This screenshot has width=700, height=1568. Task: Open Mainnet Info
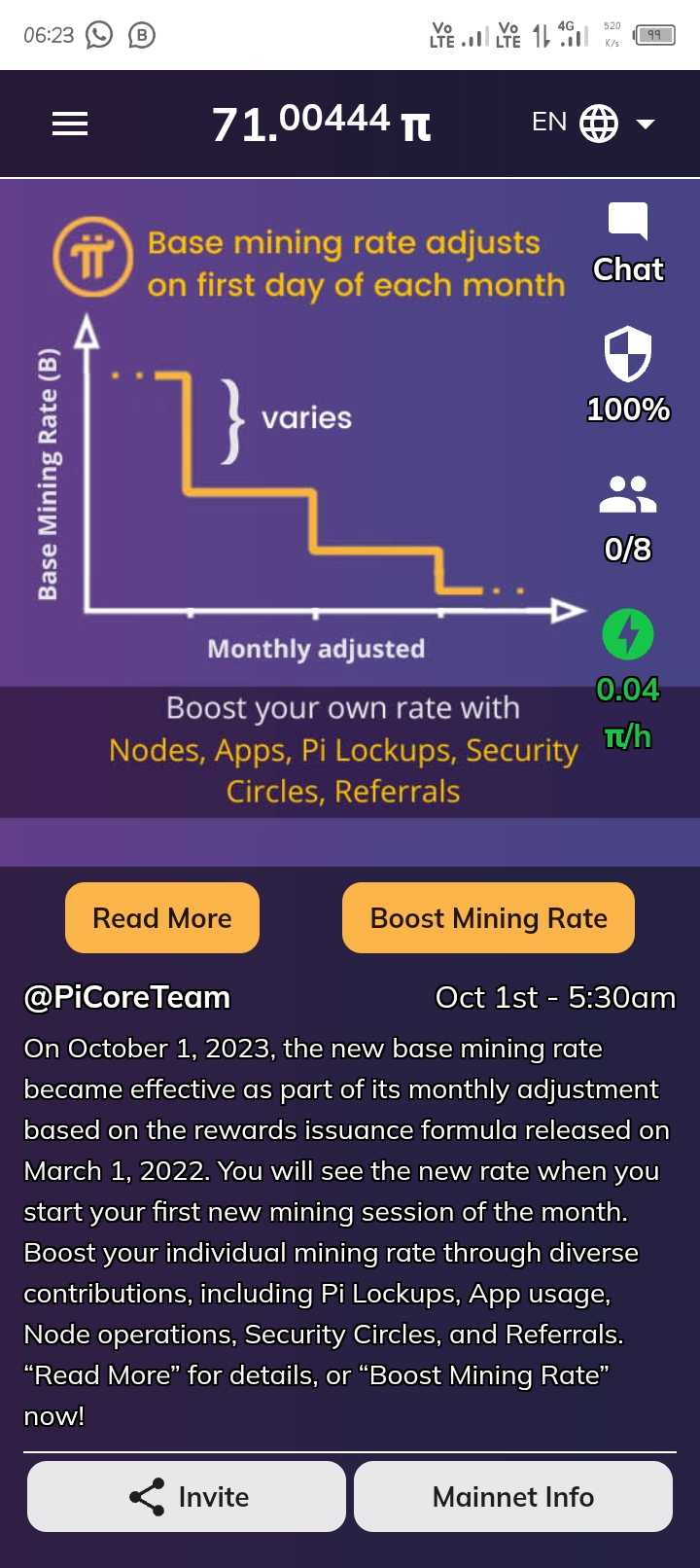513,1496
